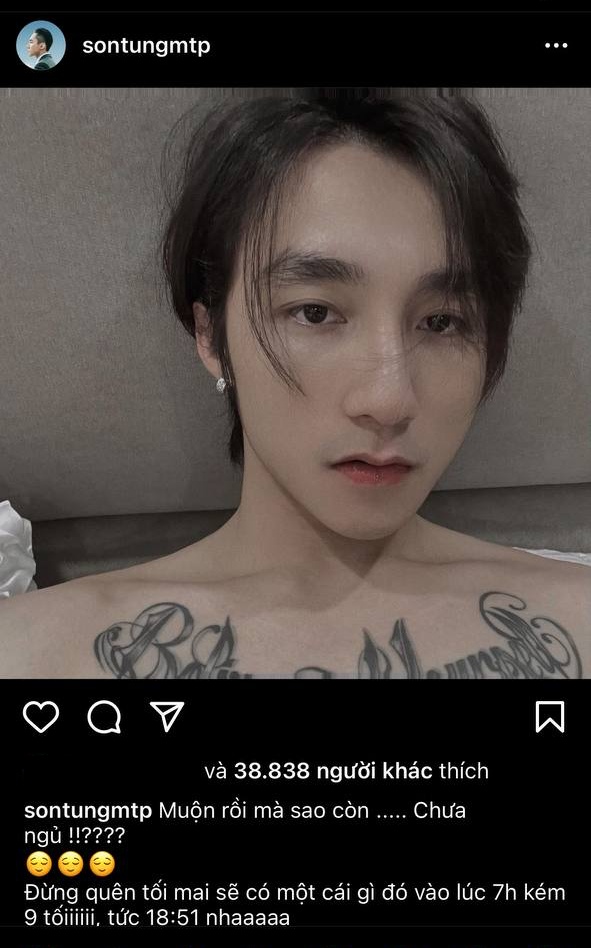Like the post with the heart icon
The image size is (591, 948).
point(41,716)
